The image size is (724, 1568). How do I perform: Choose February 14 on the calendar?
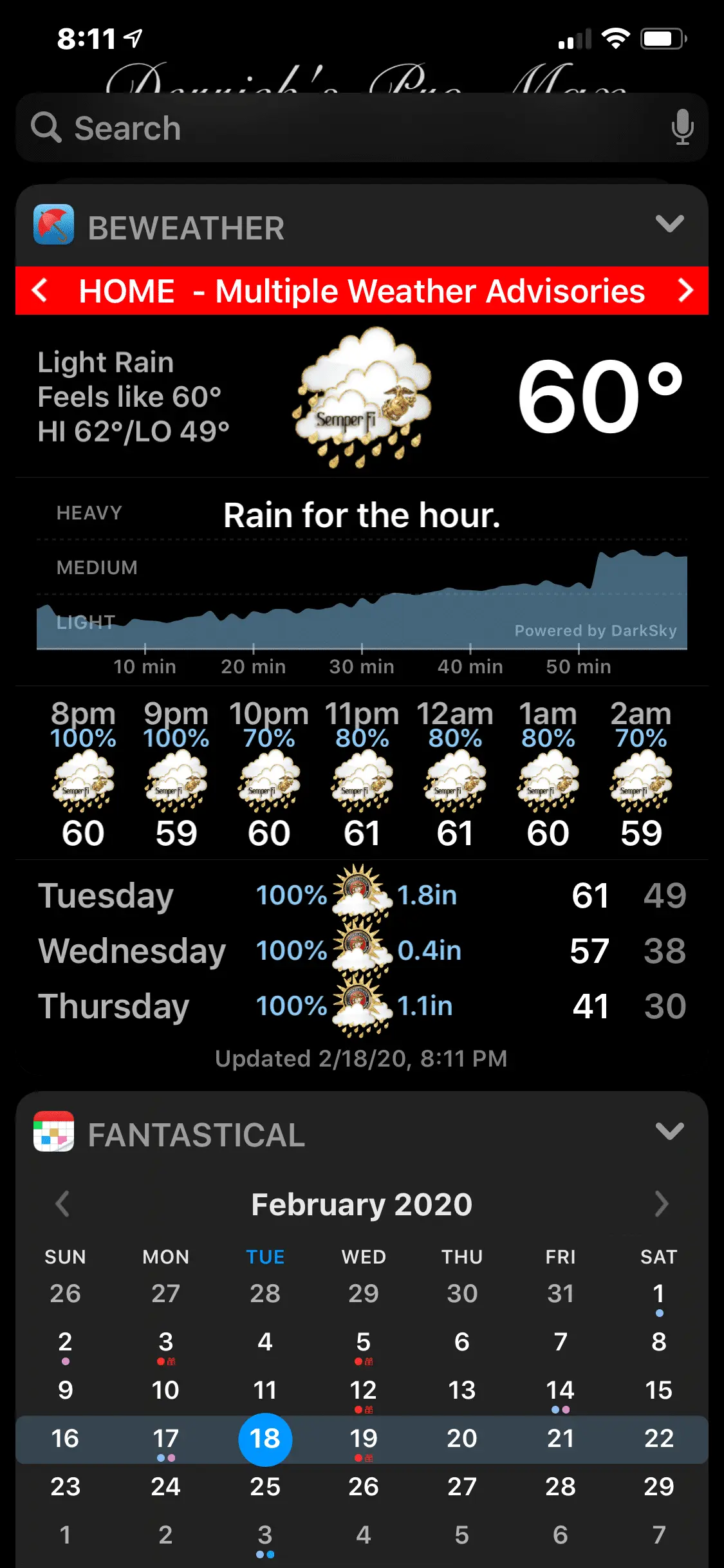point(560,1390)
